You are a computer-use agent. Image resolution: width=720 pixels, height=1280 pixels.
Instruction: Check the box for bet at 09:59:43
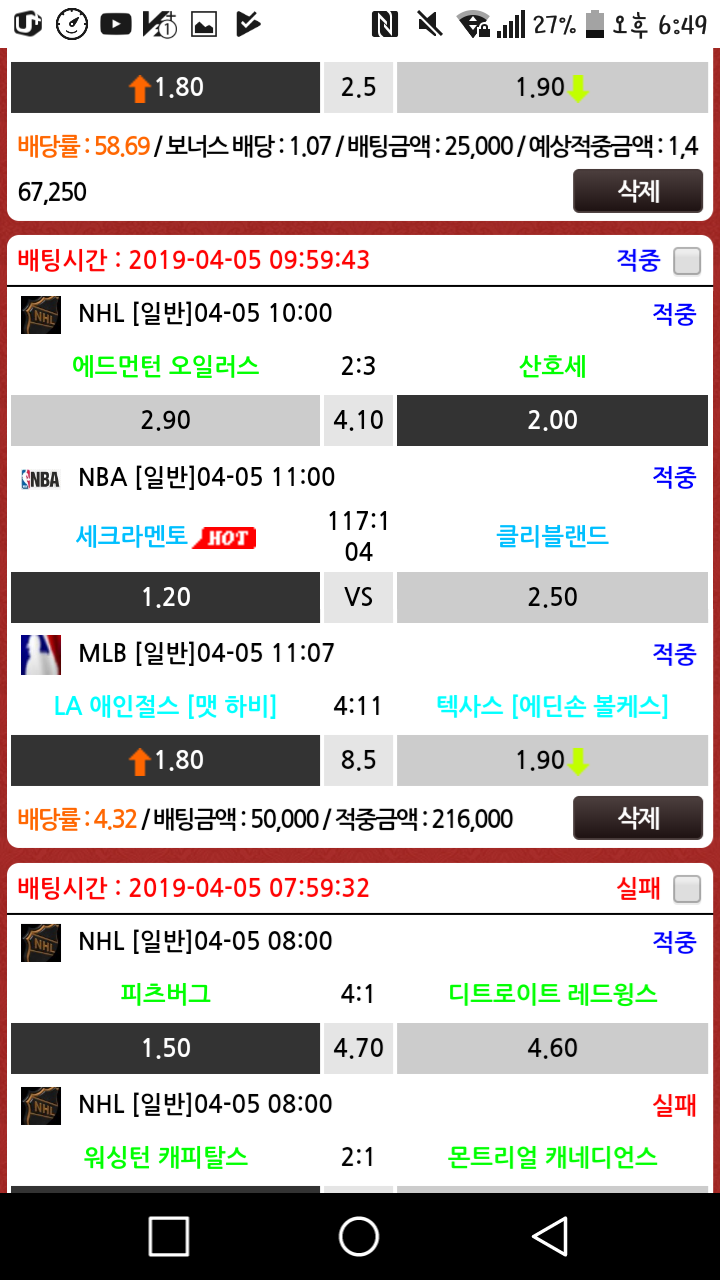tap(687, 262)
